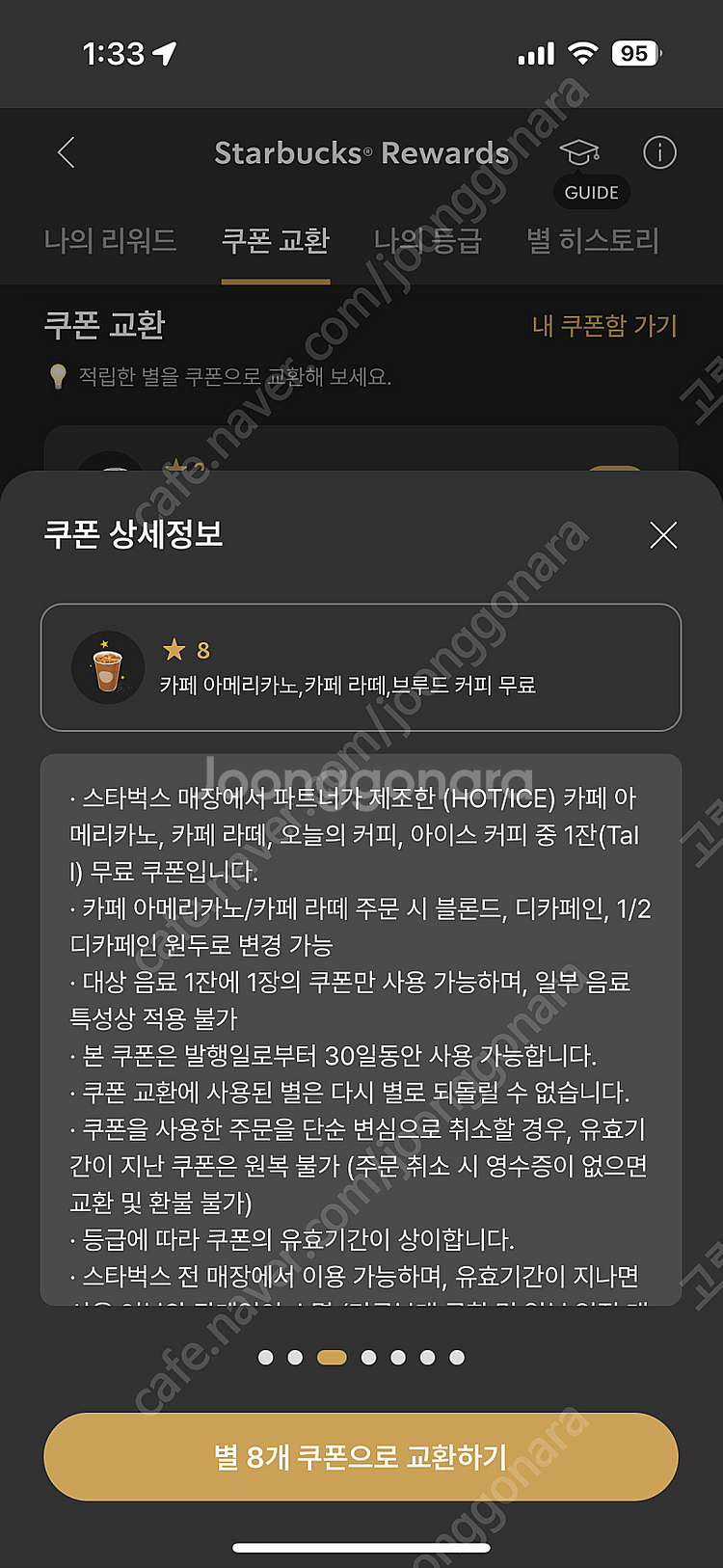The image size is (723, 1568).
Task: Close the 쿠폰 상세정보 sheet
Action: pos(663,535)
